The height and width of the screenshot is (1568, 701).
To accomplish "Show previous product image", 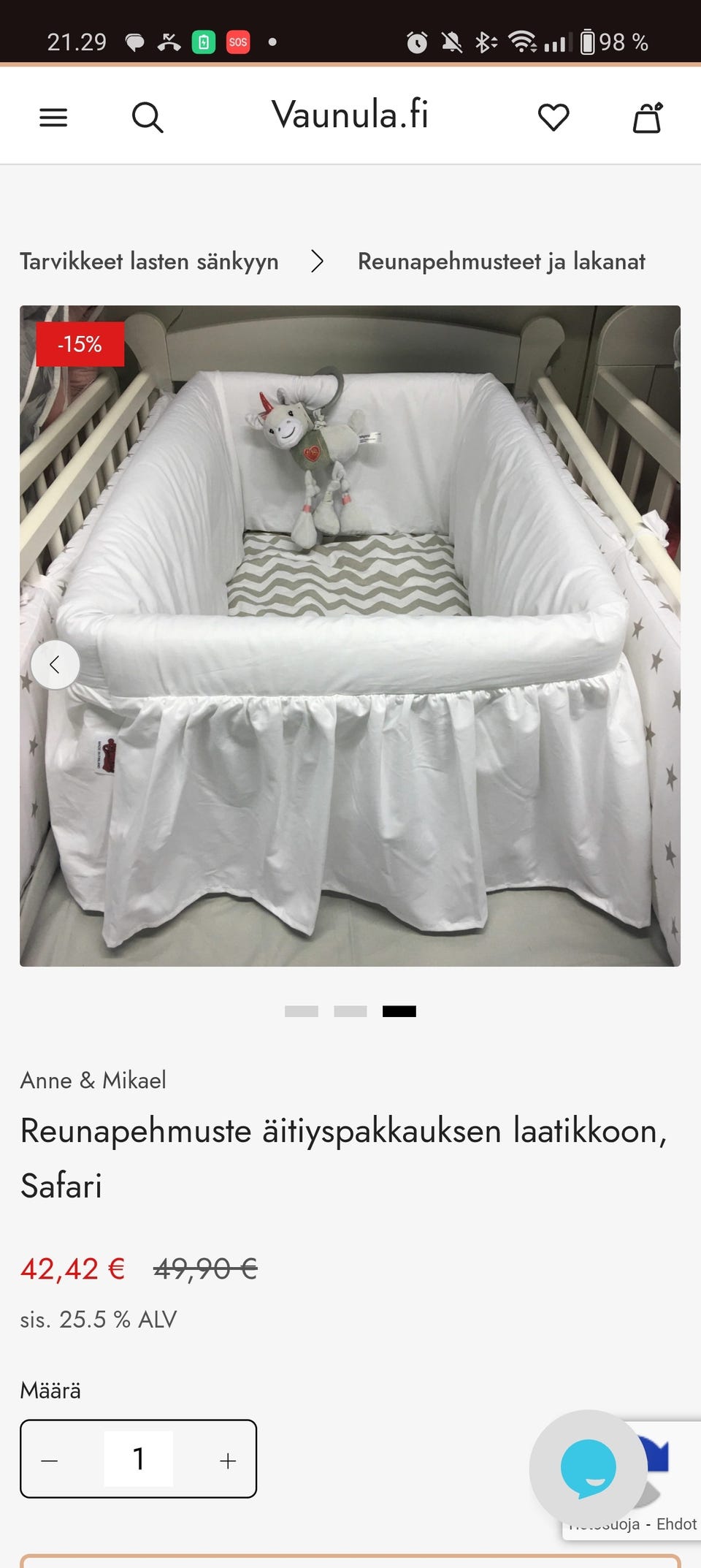I will pos(55,665).
